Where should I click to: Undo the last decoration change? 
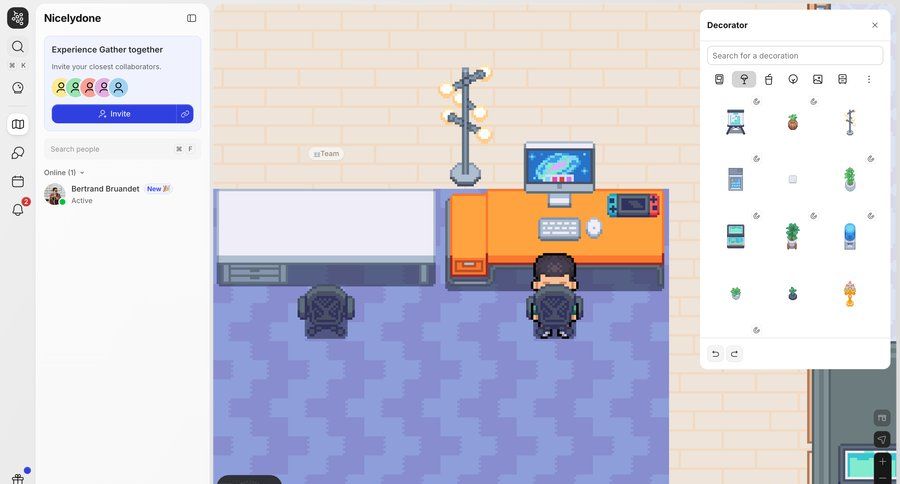(715, 354)
